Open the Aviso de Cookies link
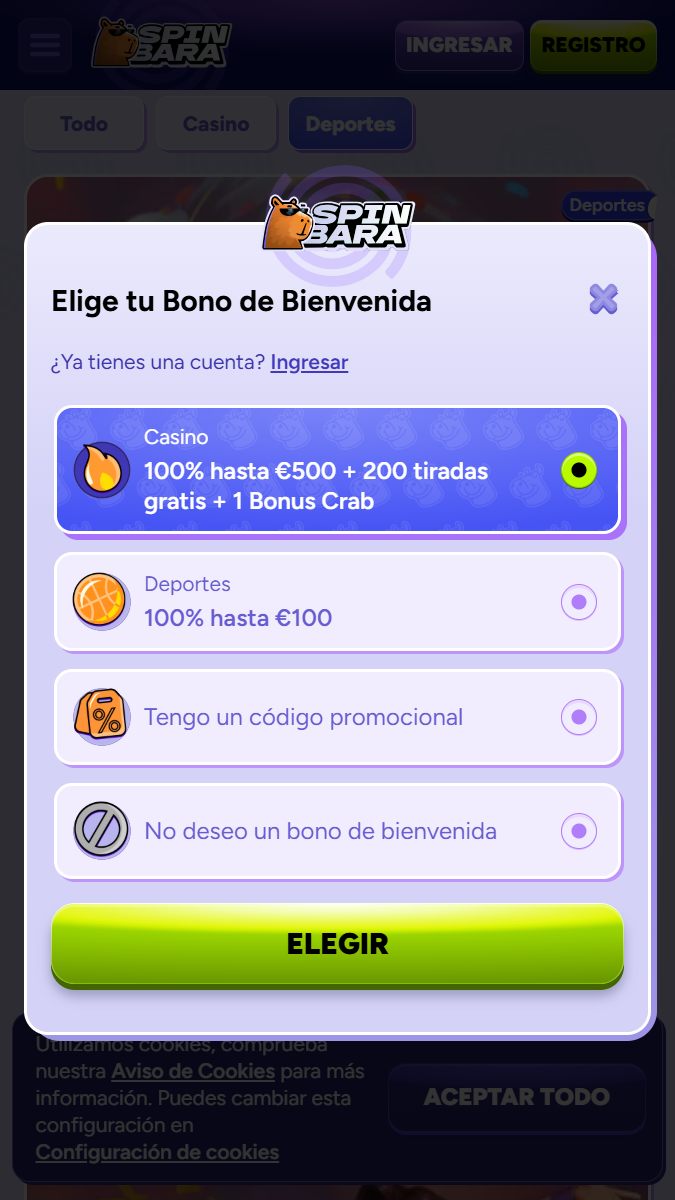This screenshot has height=1200, width=675. [x=193, y=1072]
